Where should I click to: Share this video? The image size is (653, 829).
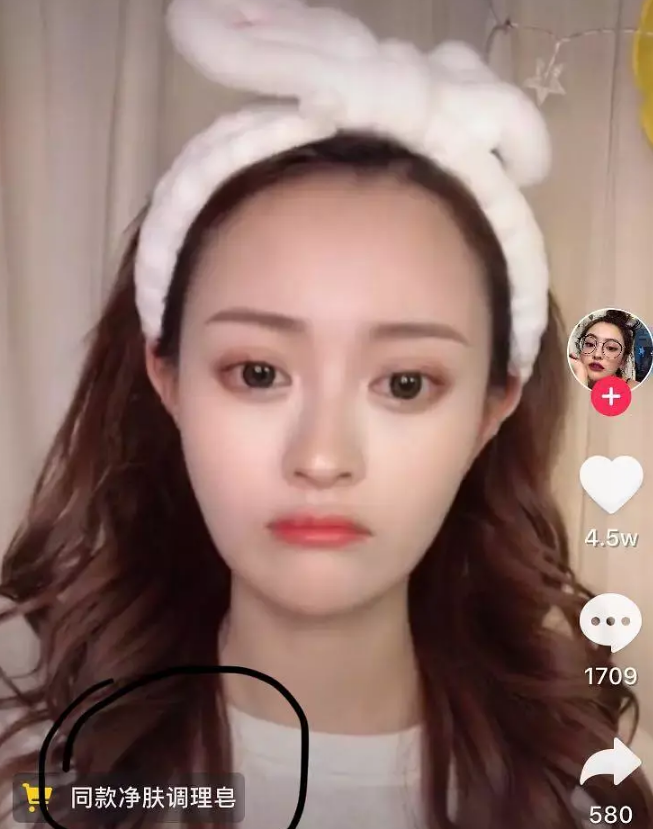(x=610, y=764)
